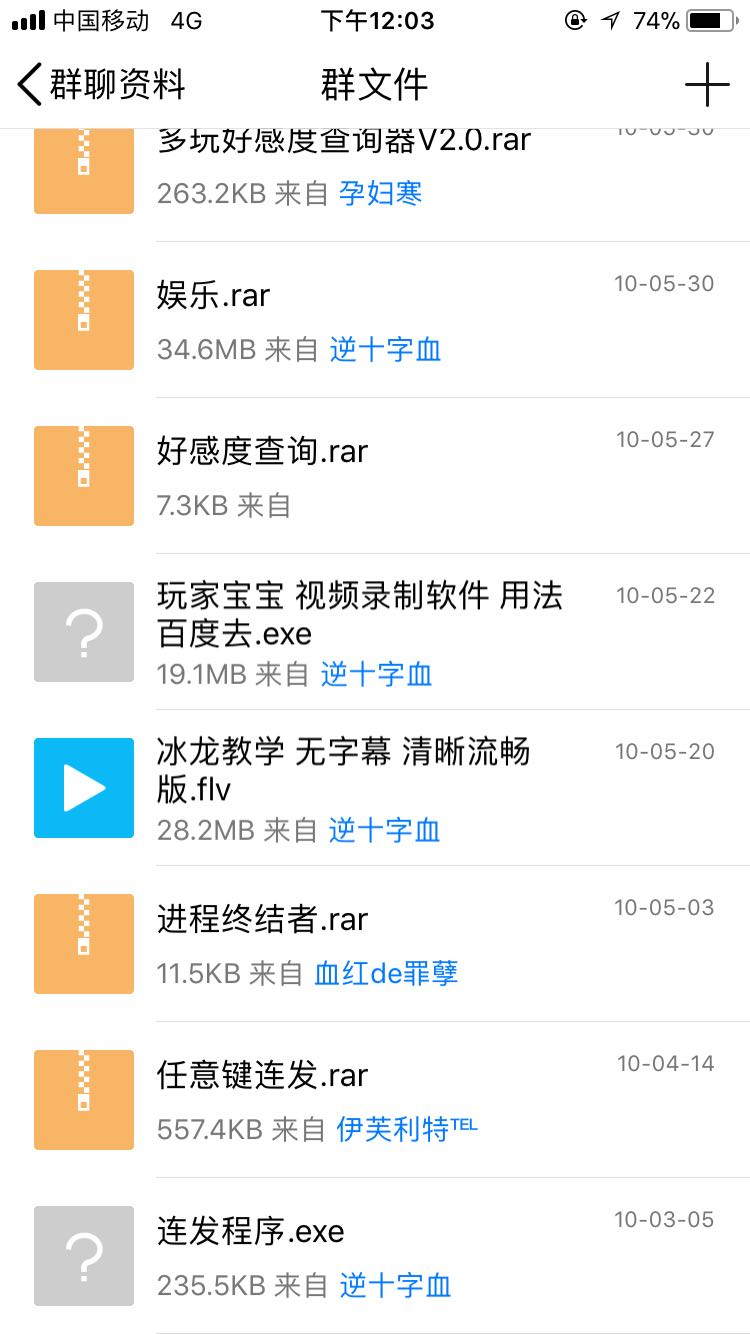This screenshot has height=1334, width=750.
Task: Open the 多玩好感度查询器V2.0.rar file
Action: click(343, 142)
